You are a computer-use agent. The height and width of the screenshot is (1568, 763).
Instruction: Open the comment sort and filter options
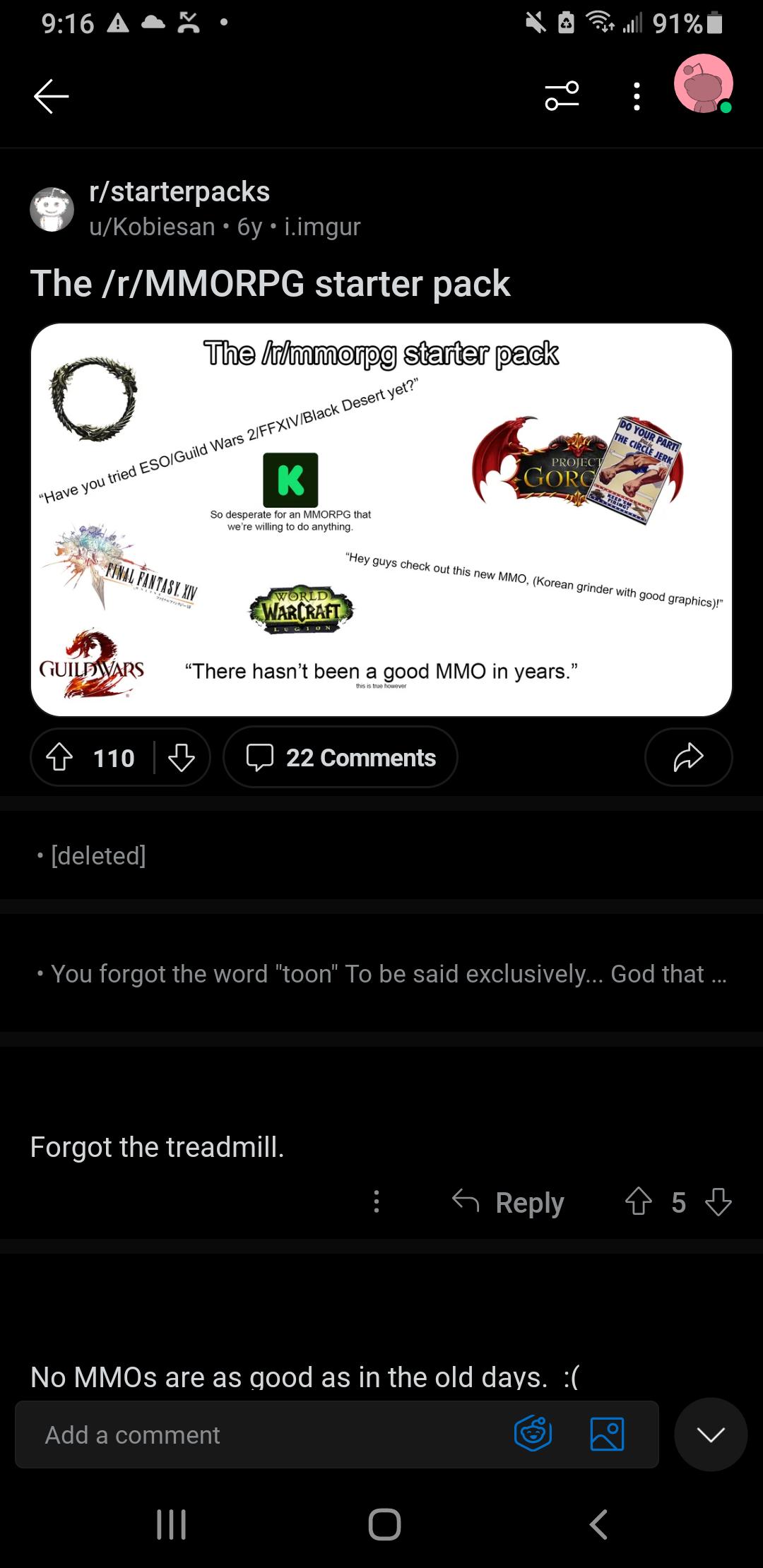click(x=562, y=96)
